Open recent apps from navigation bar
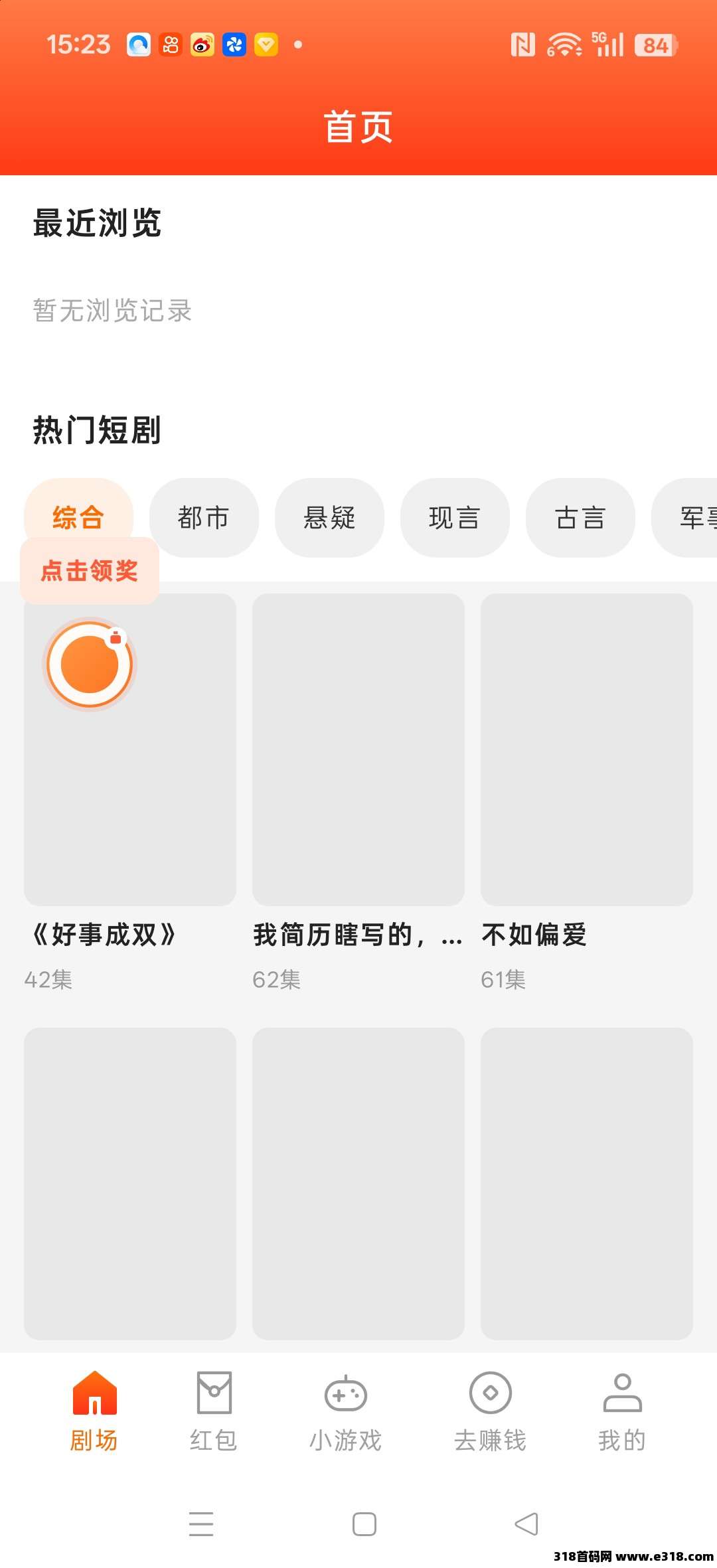717x1568 pixels. tap(201, 1524)
